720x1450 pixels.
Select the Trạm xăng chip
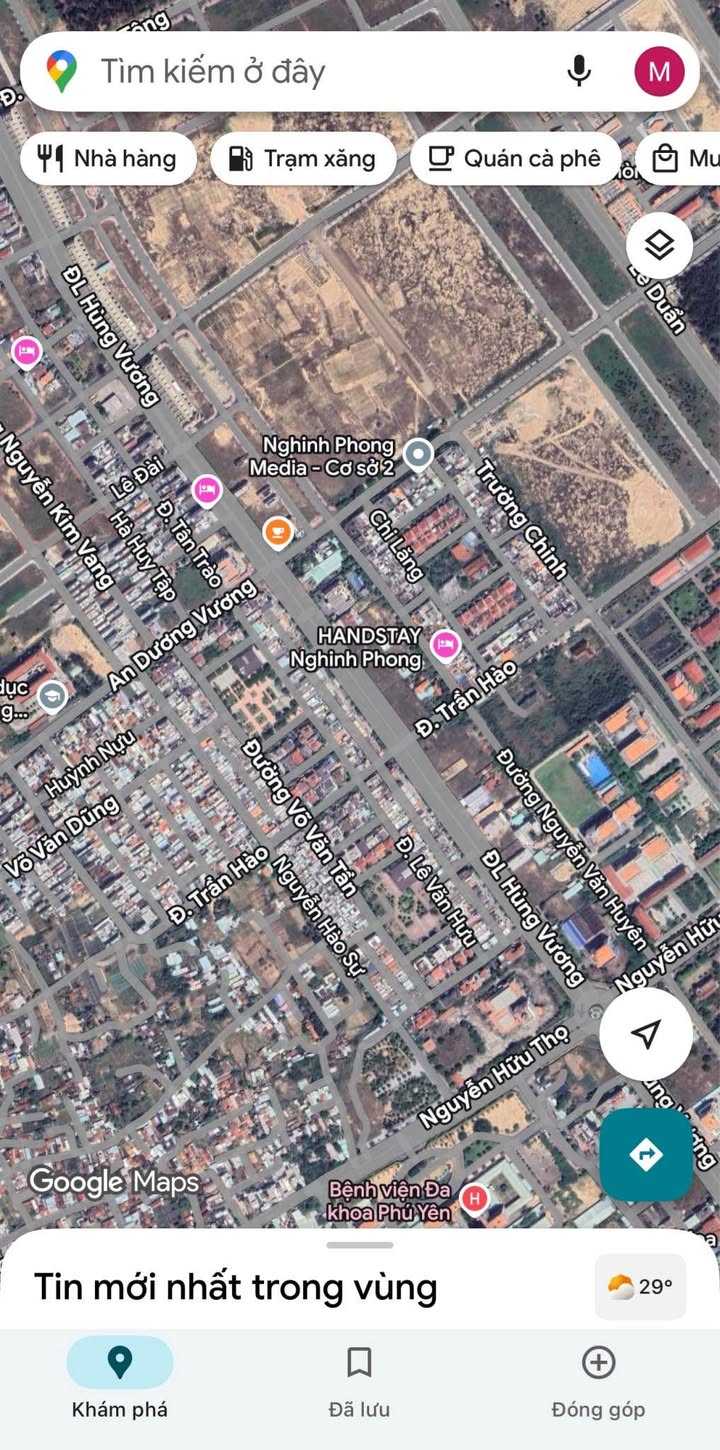pos(303,158)
